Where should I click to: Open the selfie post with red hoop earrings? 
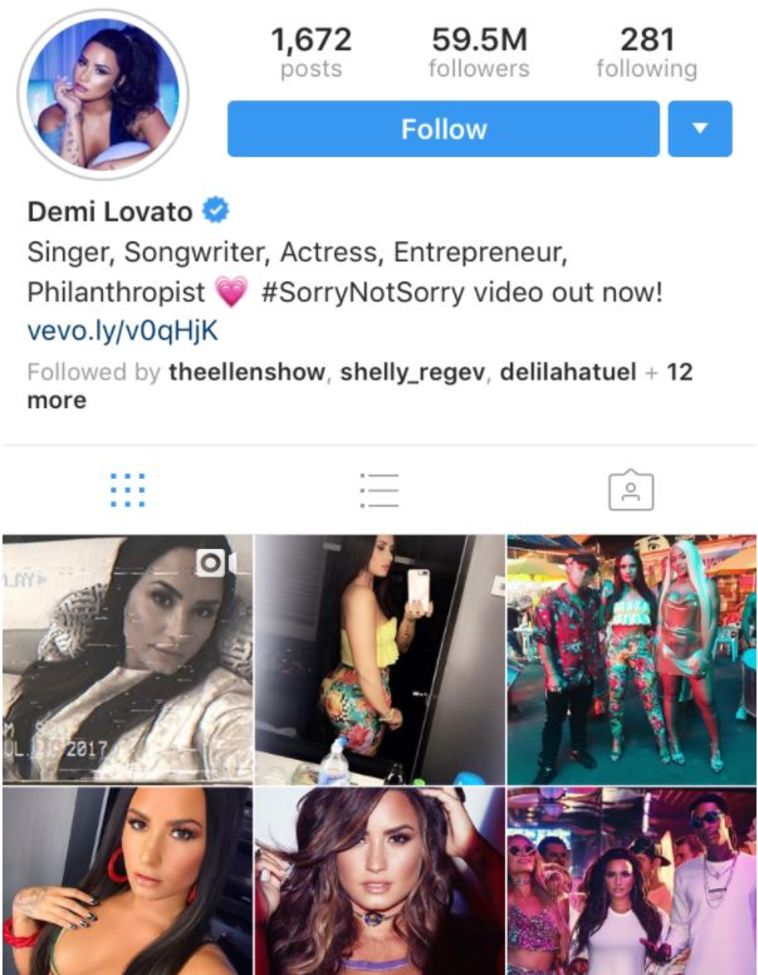tap(126, 881)
